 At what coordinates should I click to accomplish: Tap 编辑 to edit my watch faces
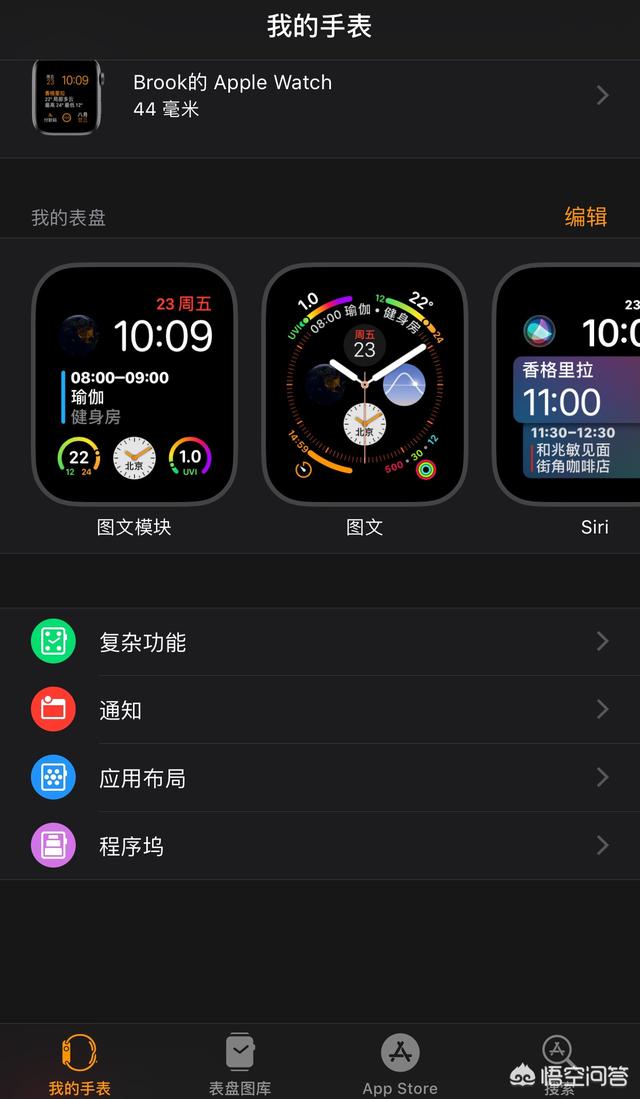pyautogui.click(x=585, y=216)
